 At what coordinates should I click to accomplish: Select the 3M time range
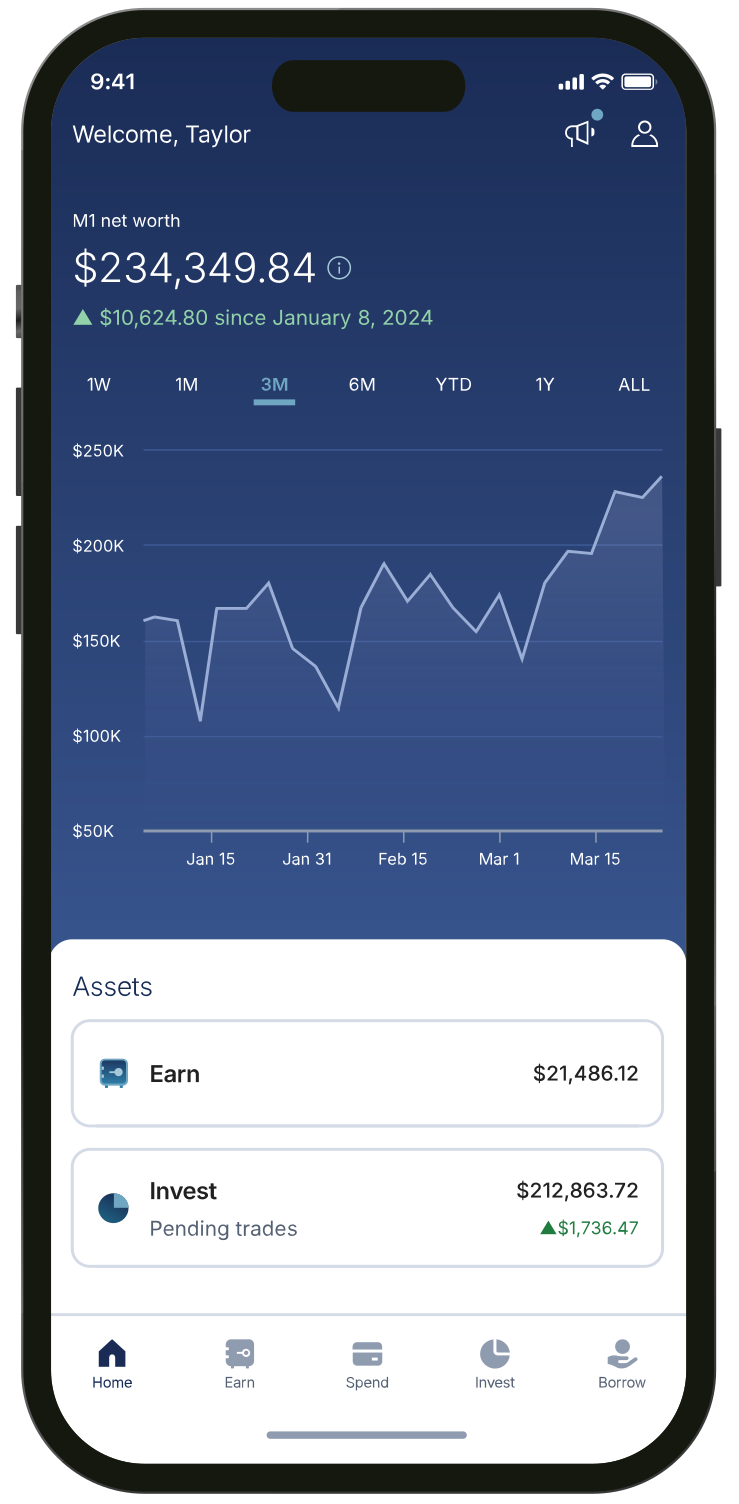274,385
